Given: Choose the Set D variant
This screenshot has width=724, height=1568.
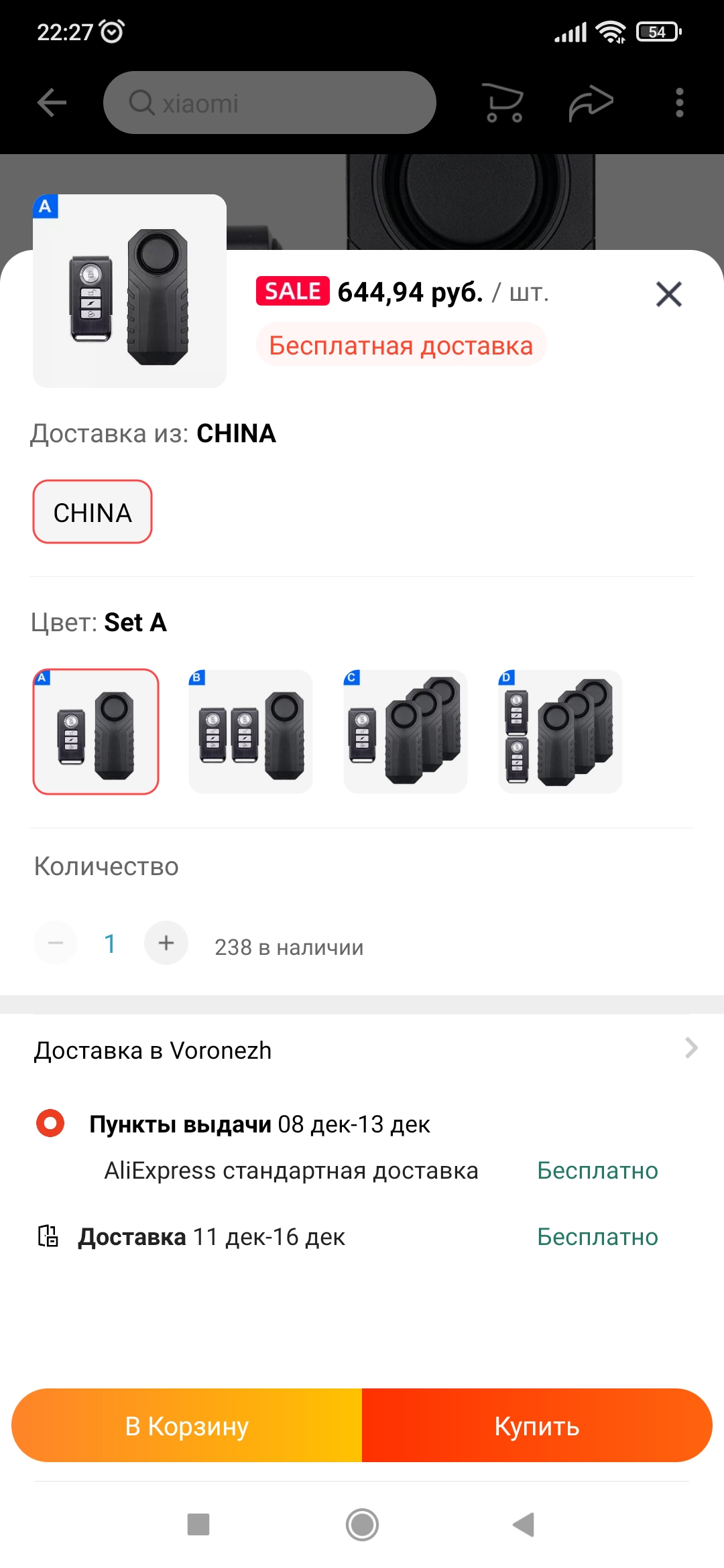Looking at the screenshot, I should (560, 732).
